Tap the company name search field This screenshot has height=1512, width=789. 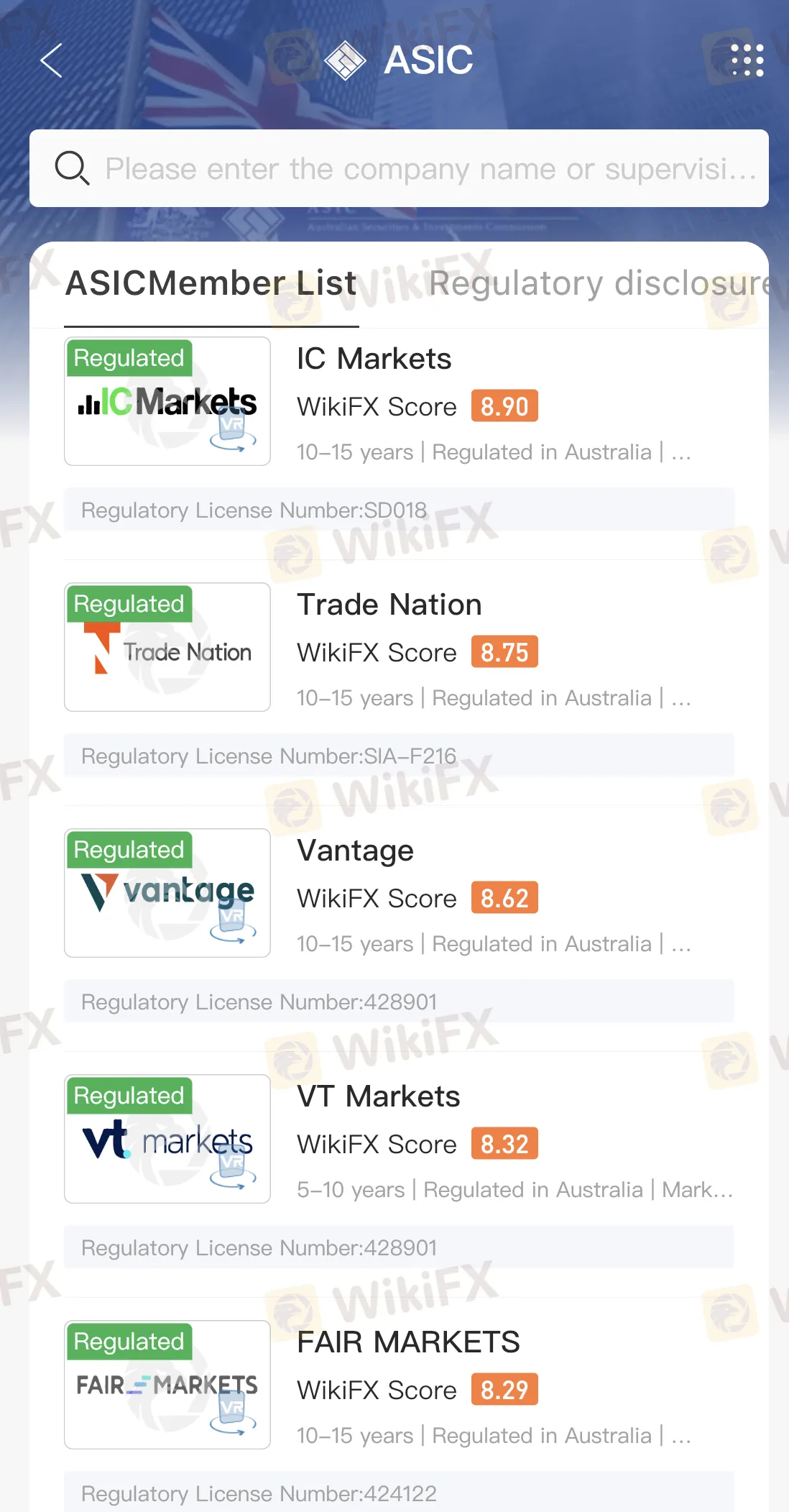[x=429, y=169]
